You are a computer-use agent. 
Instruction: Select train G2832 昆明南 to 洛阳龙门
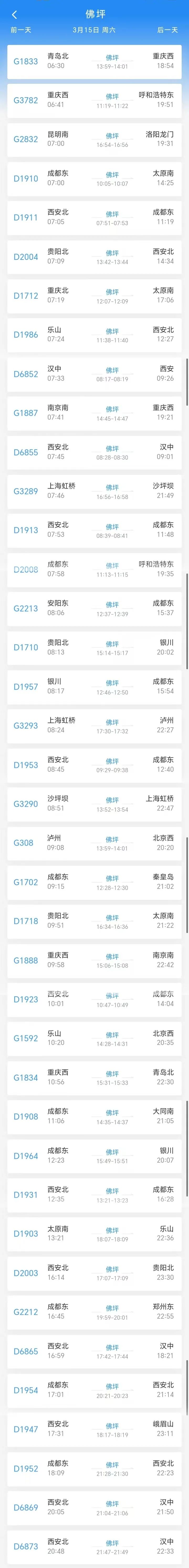click(94, 140)
